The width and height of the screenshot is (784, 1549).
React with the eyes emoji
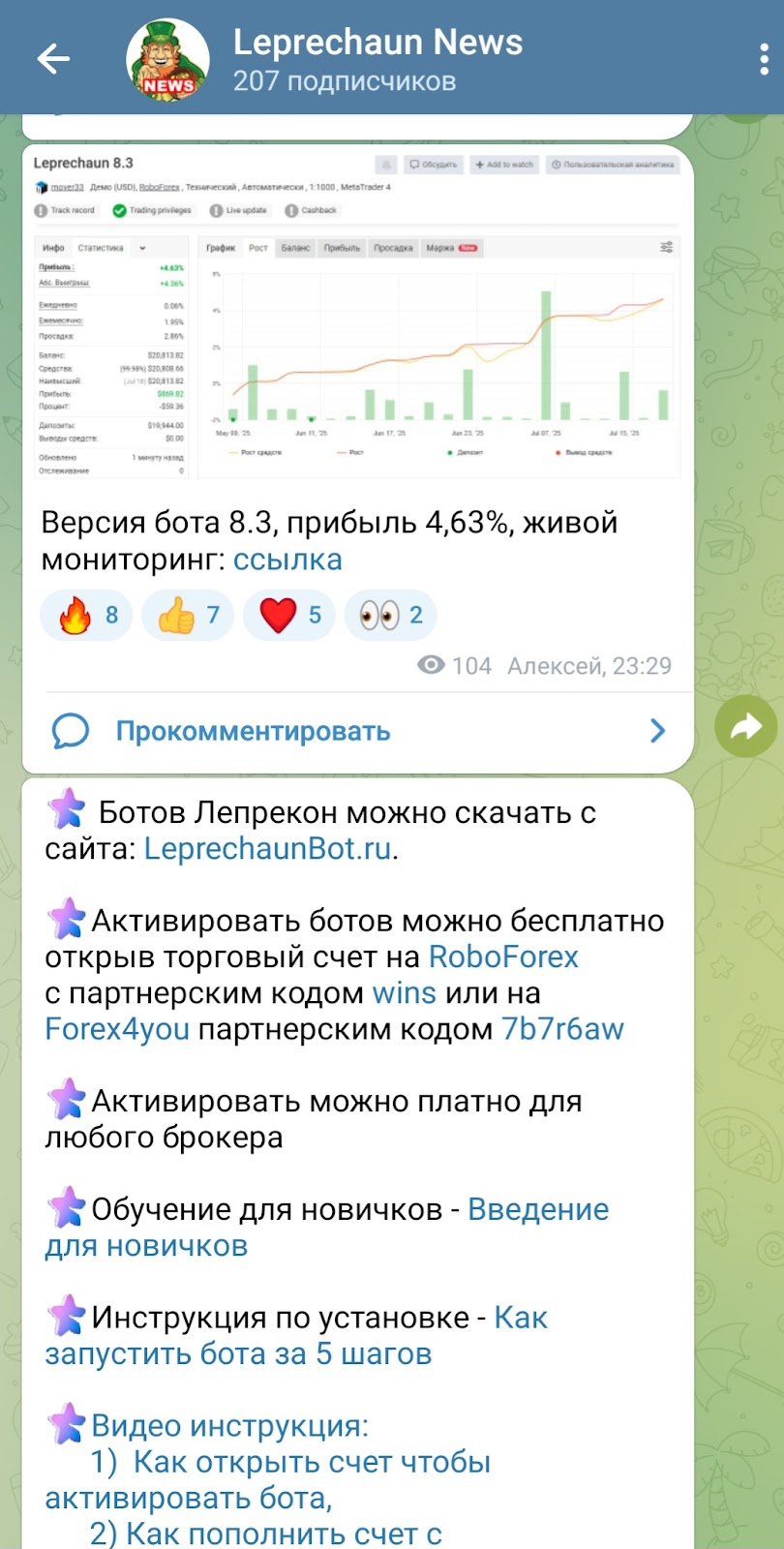[x=390, y=615]
